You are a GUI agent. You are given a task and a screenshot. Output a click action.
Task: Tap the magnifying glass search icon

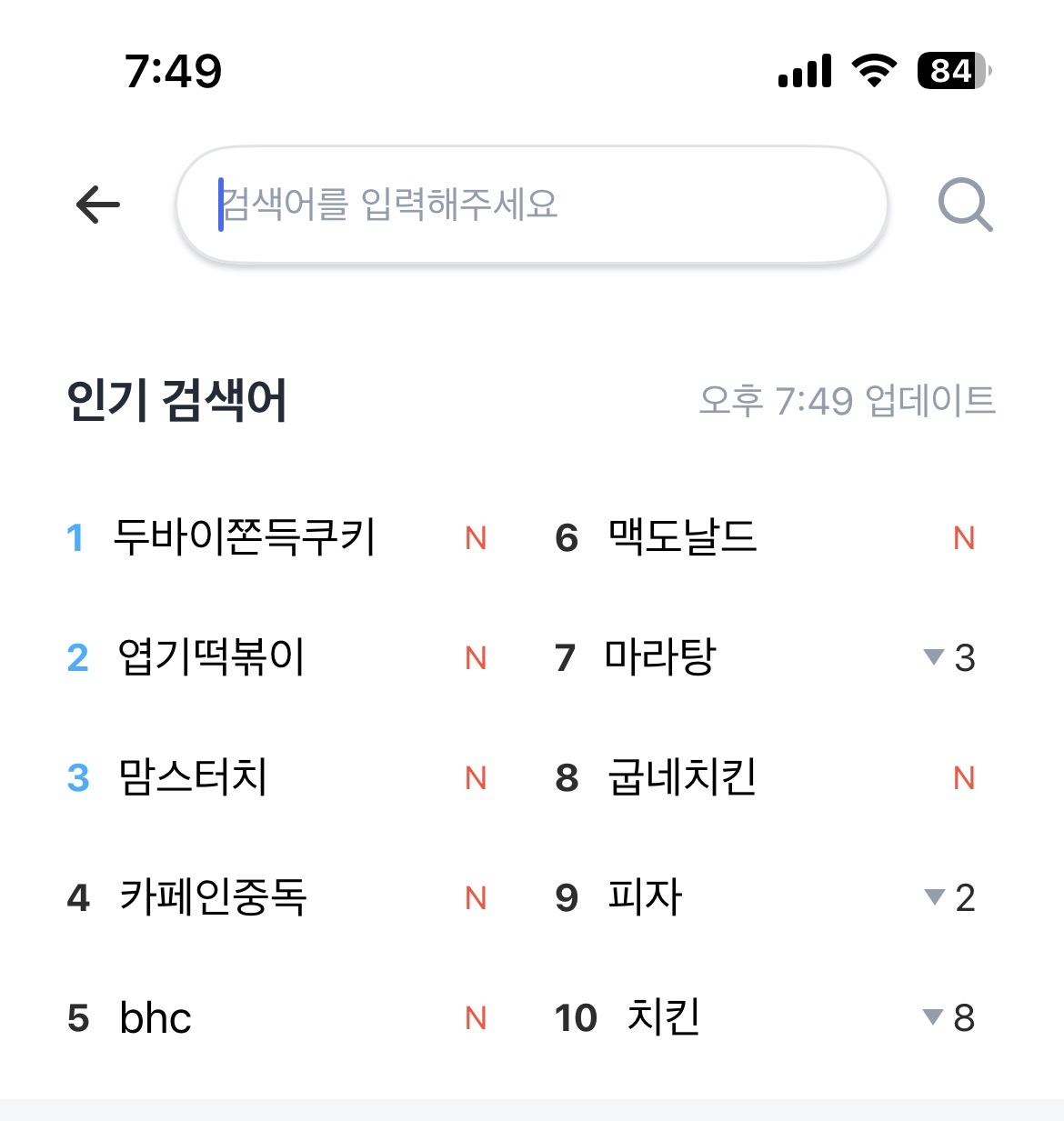(x=965, y=204)
